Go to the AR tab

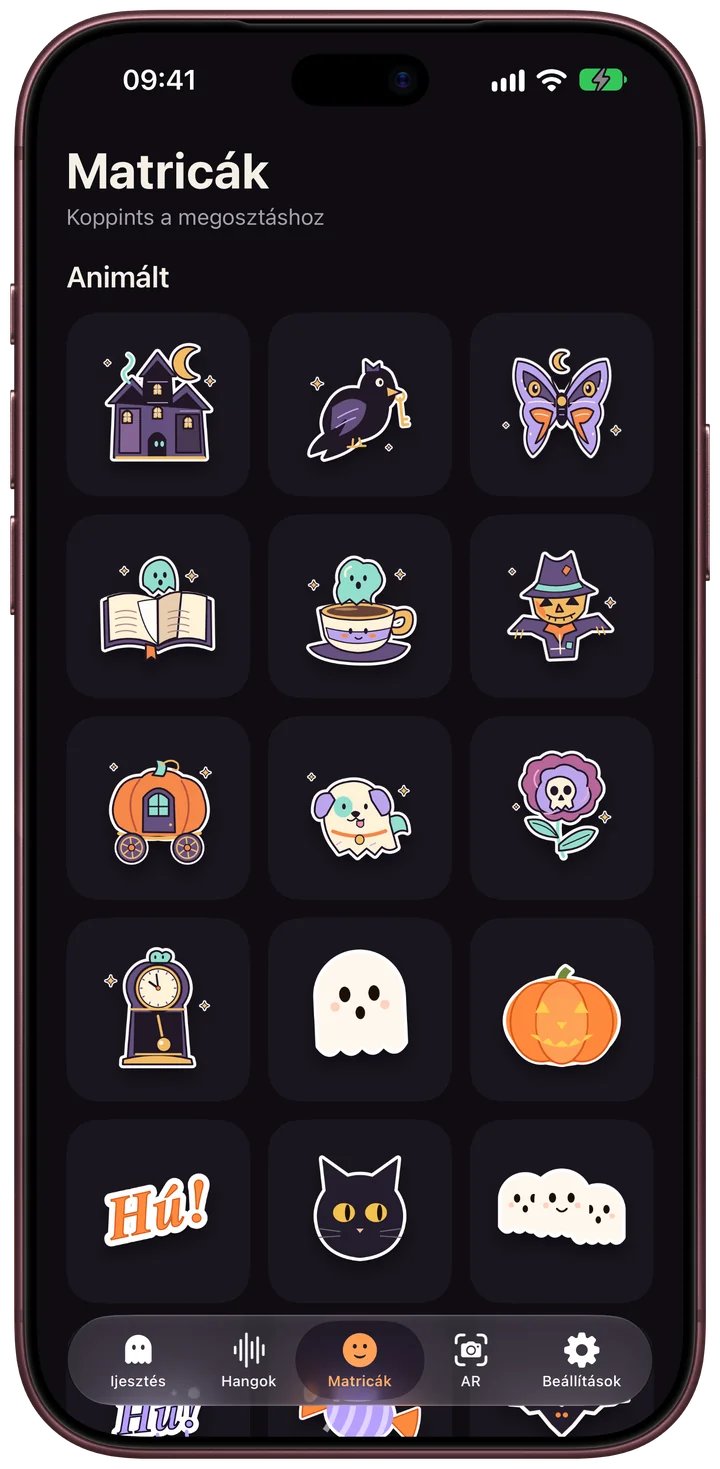(471, 1361)
